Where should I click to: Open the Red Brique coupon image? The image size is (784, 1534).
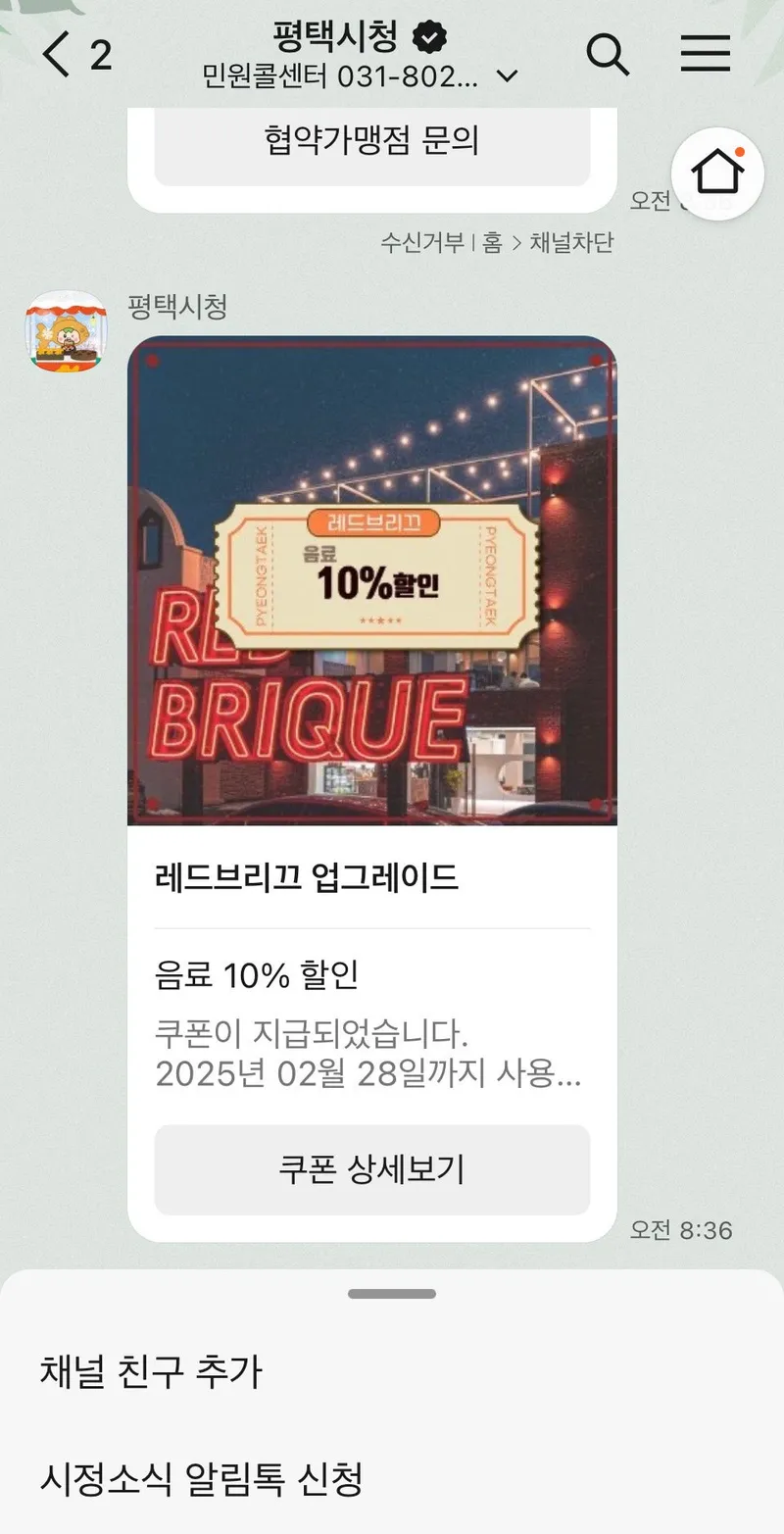[371, 580]
